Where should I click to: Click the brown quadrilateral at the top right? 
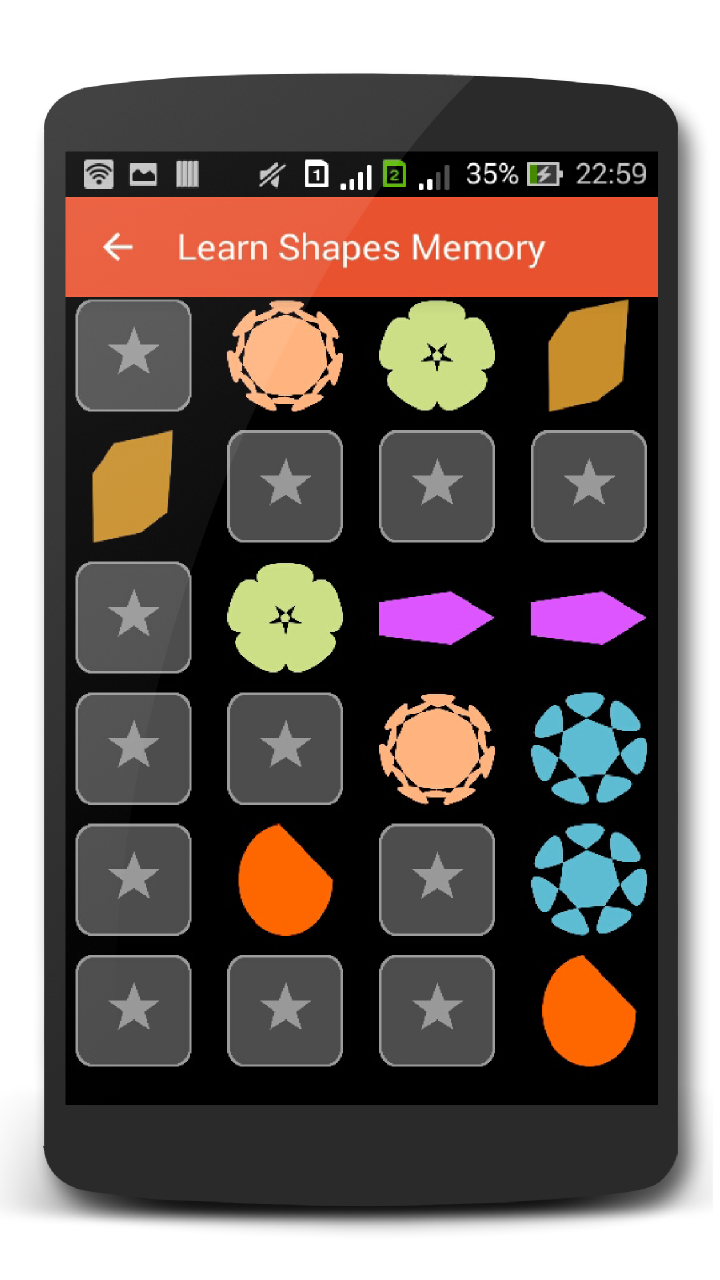coord(589,357)
